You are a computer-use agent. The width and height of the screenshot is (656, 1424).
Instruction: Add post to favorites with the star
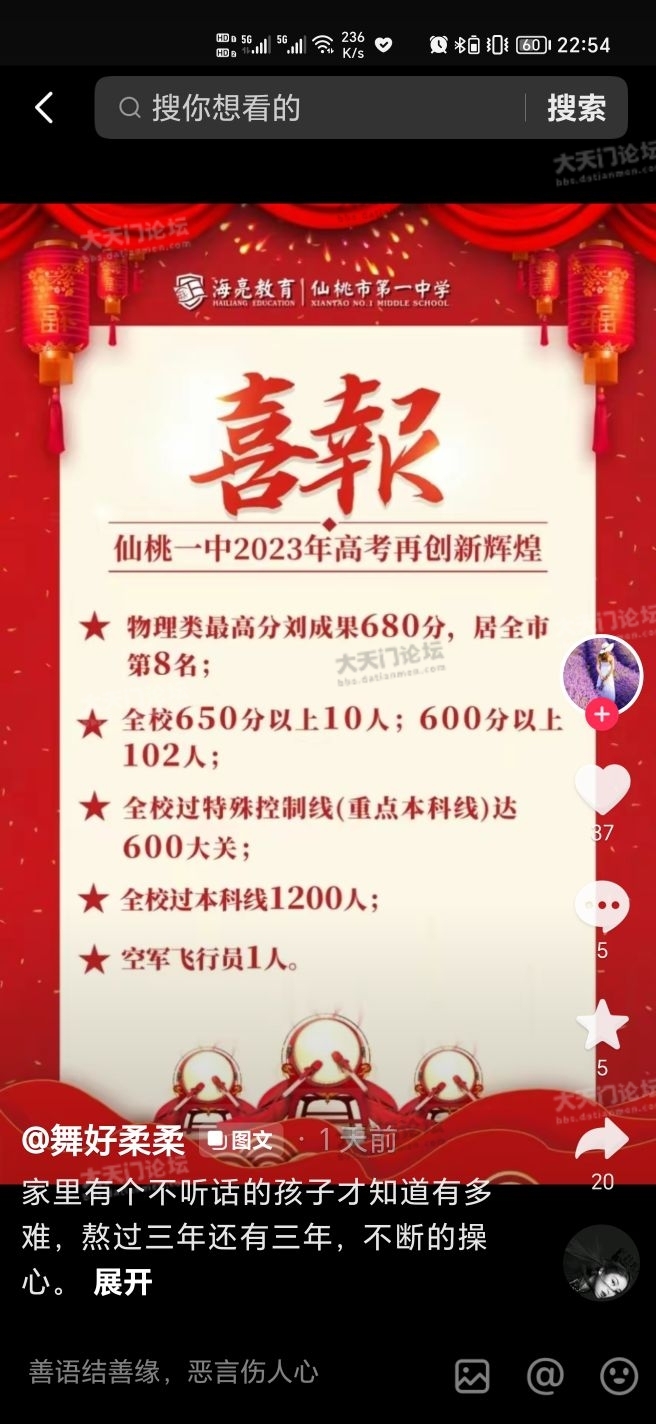tap(602, 1027)
